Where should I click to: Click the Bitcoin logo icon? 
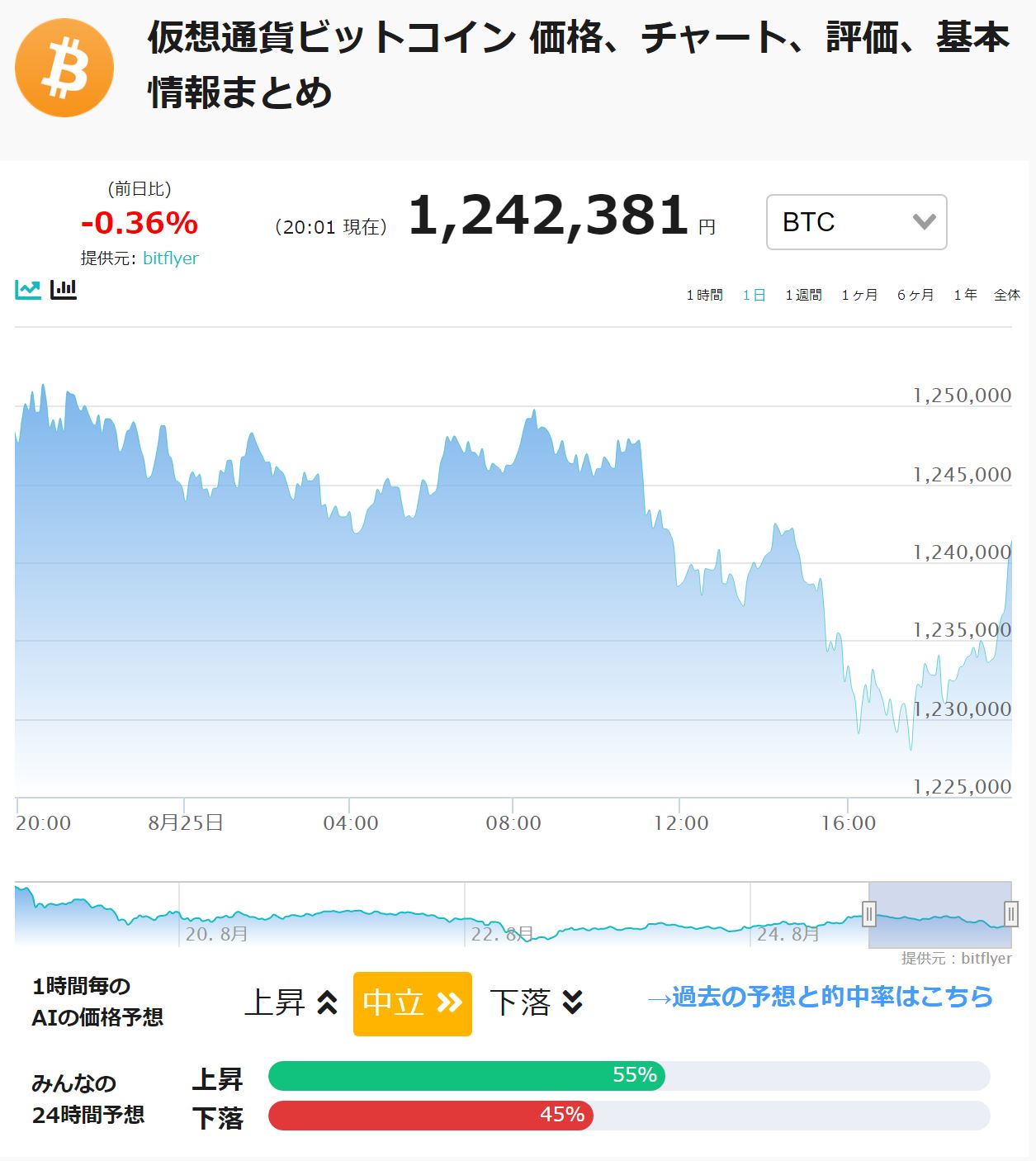[x=64, y=67]
